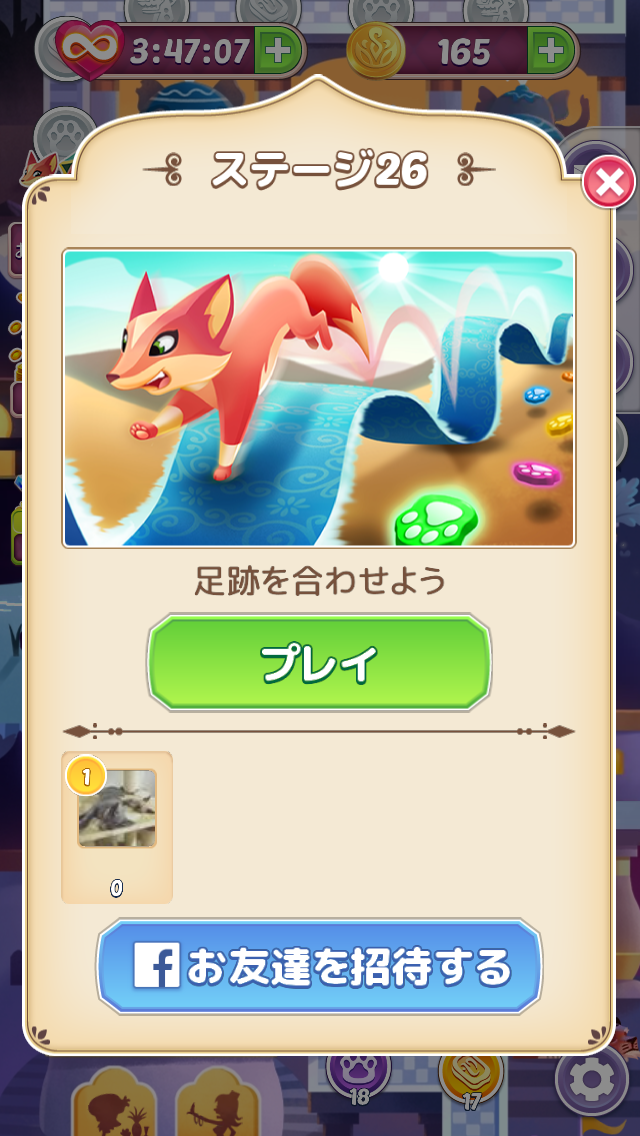Invite friends with お友達を招待する
640x1136 pixels.
[320, 967]
